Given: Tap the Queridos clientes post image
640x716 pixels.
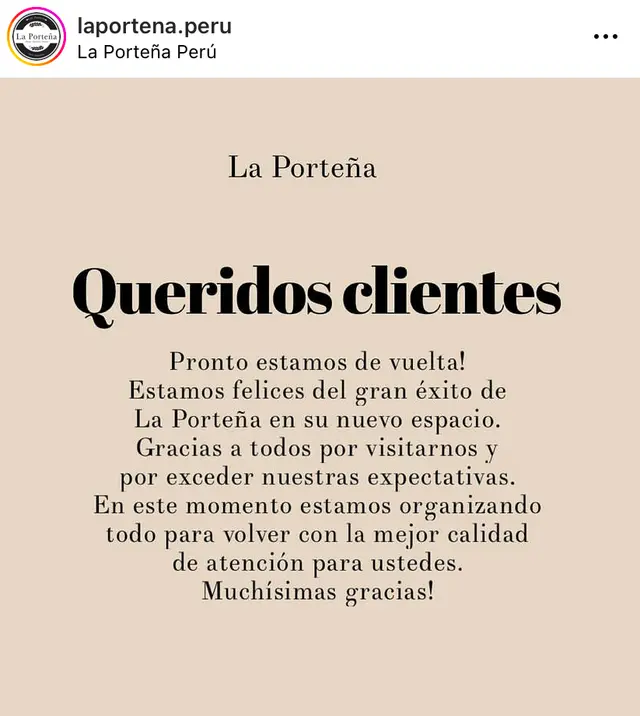Looking at the screenshot, I should click(320, 400).
